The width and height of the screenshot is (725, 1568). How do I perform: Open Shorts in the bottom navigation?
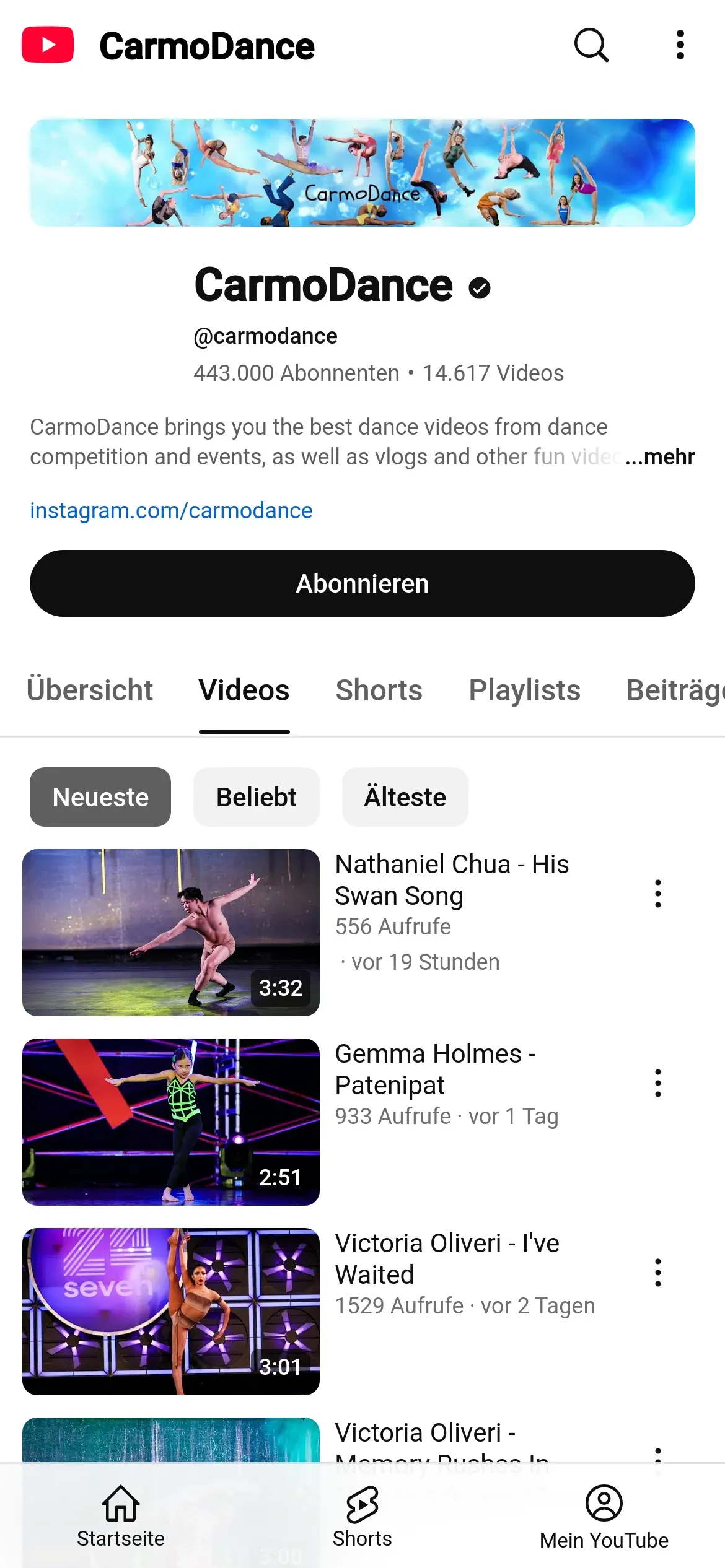click(x=362, y=1515)
